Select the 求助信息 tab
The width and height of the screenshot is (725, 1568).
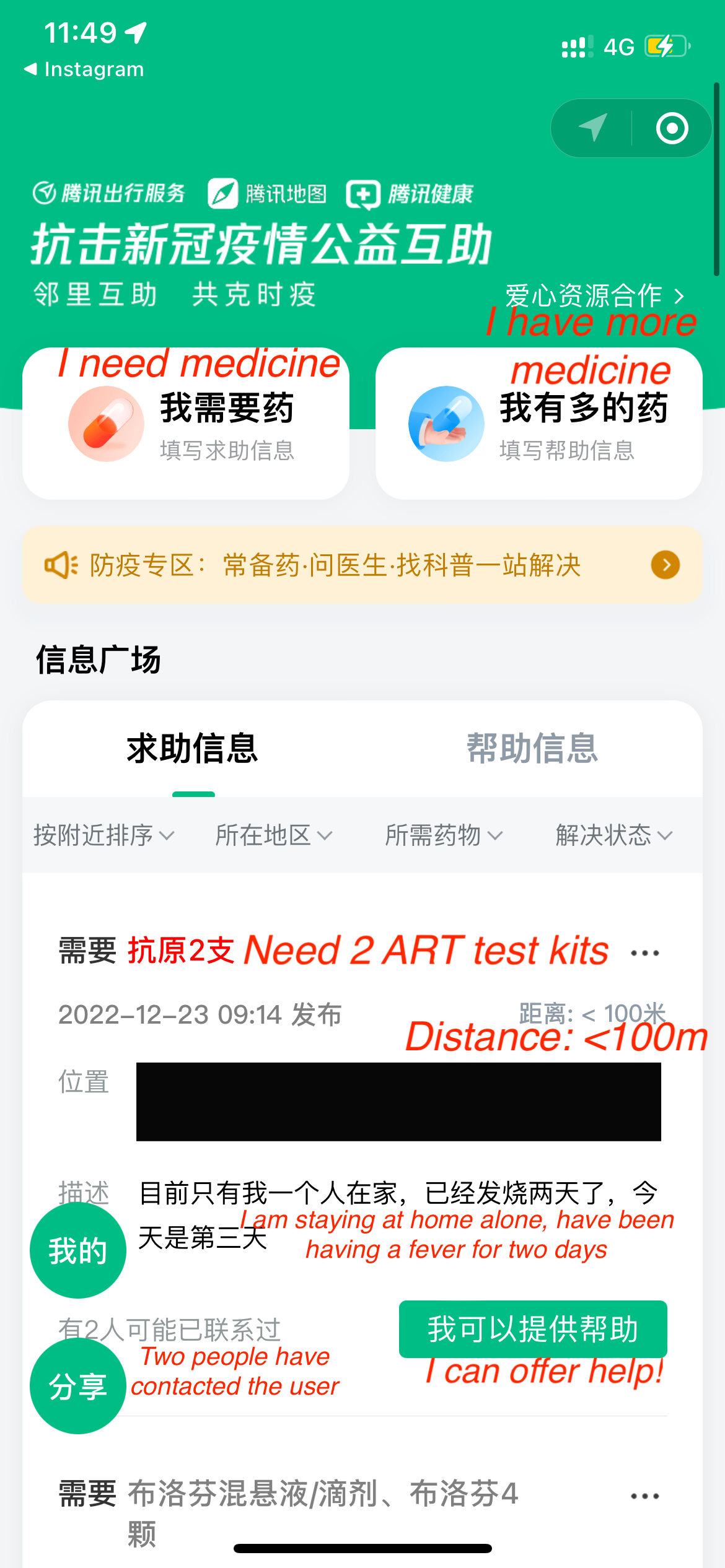pos(193,748)
